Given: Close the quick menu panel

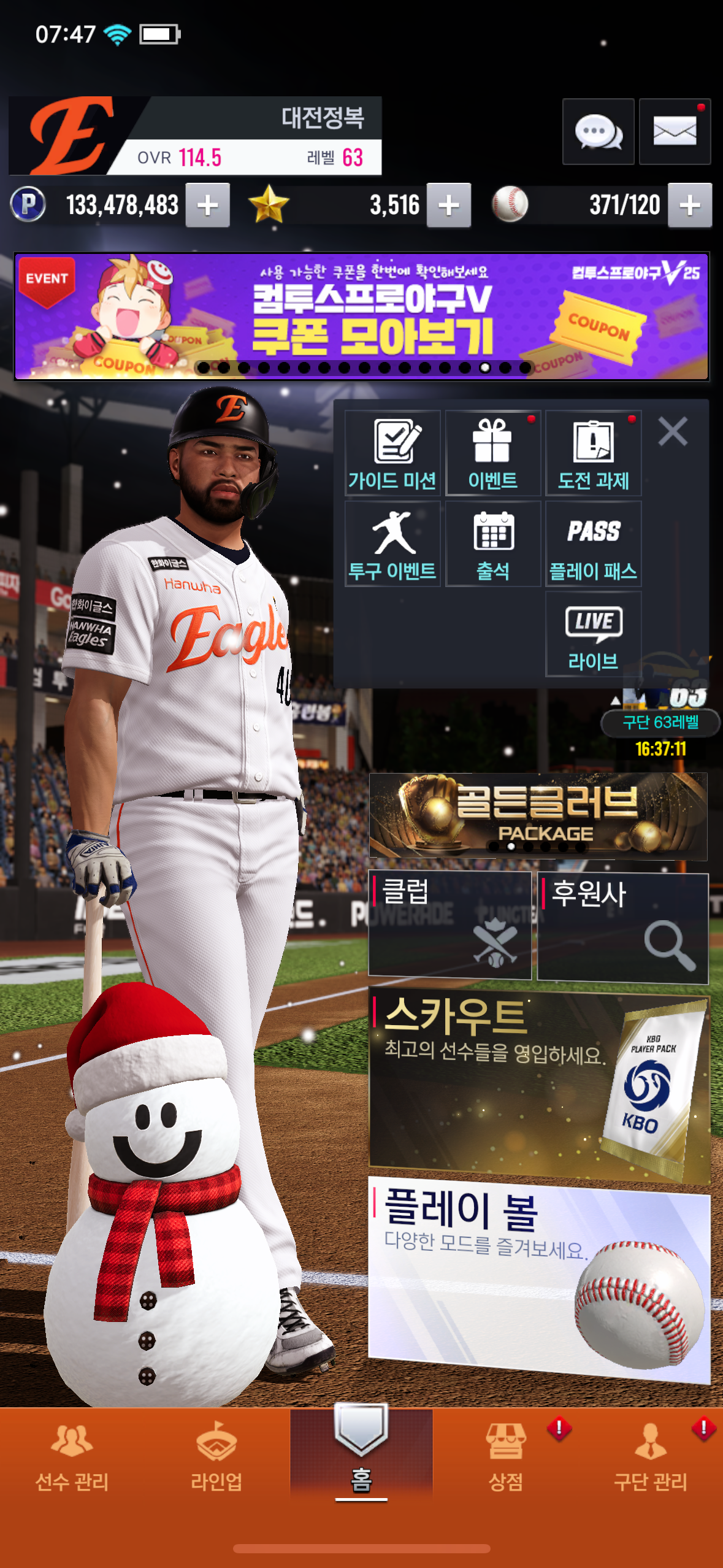Looking at the screenshot, I should coord(672,431).
